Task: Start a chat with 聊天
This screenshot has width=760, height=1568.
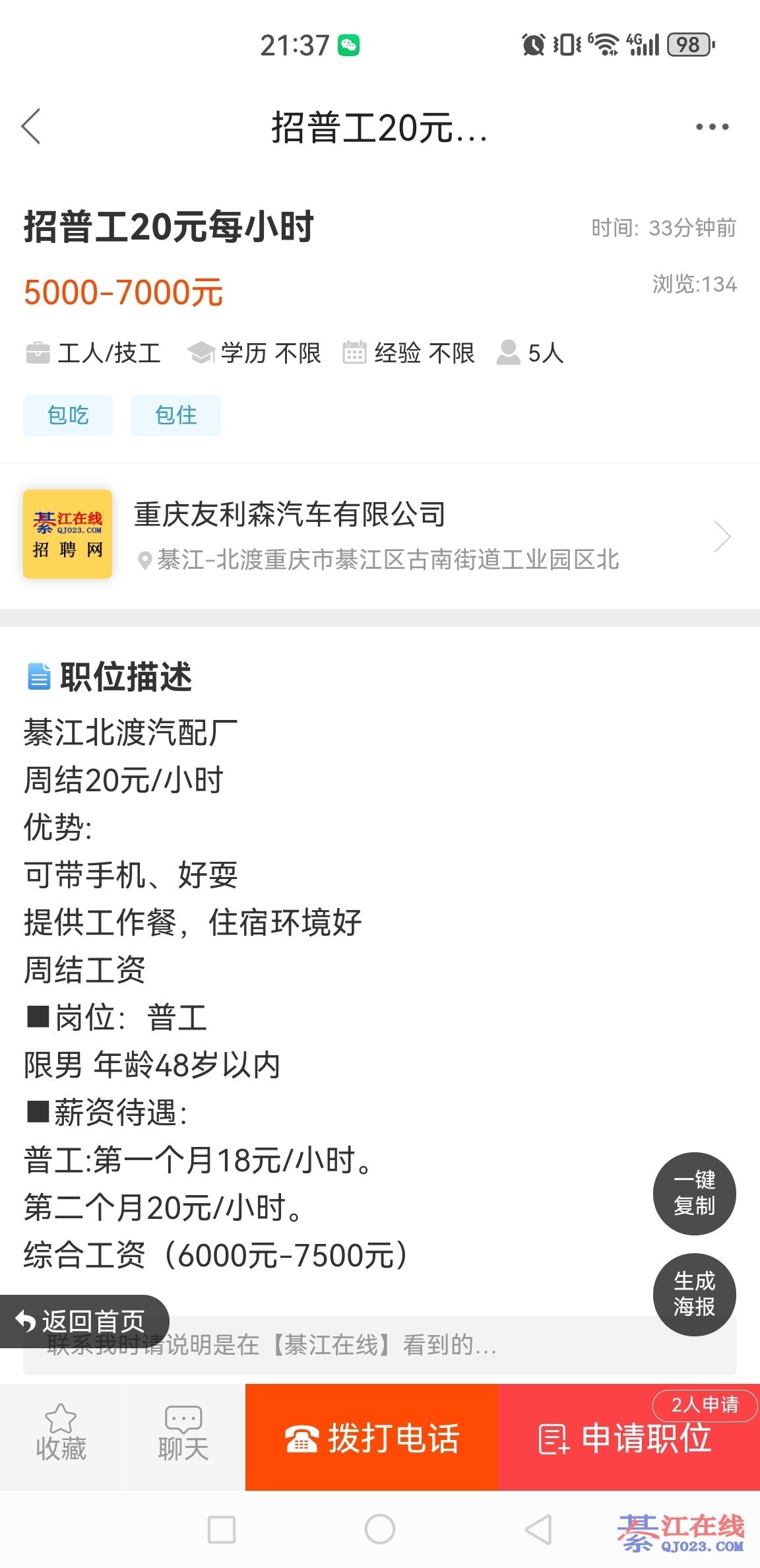Action: coord(183,1436)
